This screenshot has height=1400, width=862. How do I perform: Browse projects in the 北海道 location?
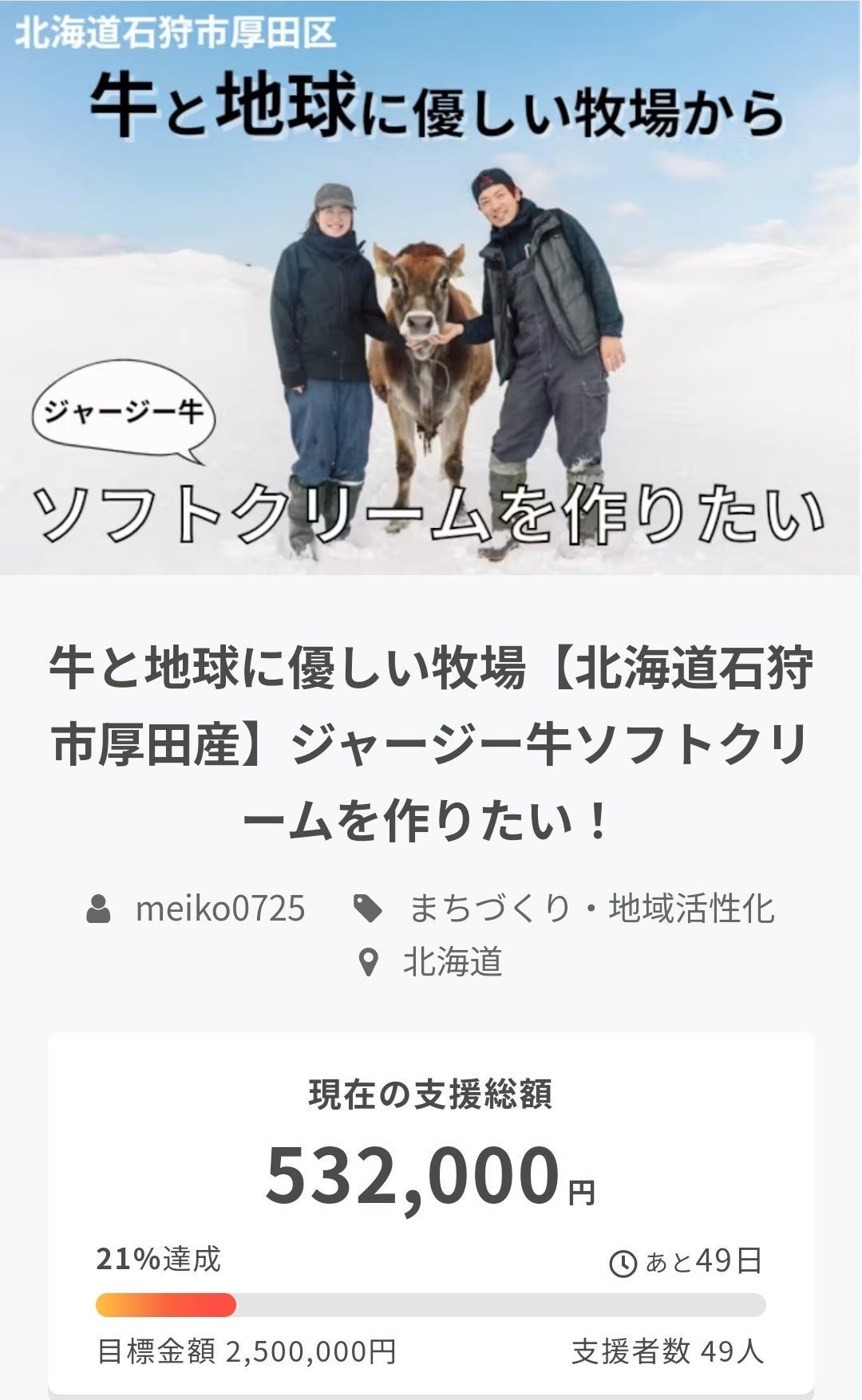(x=452, y=963)
